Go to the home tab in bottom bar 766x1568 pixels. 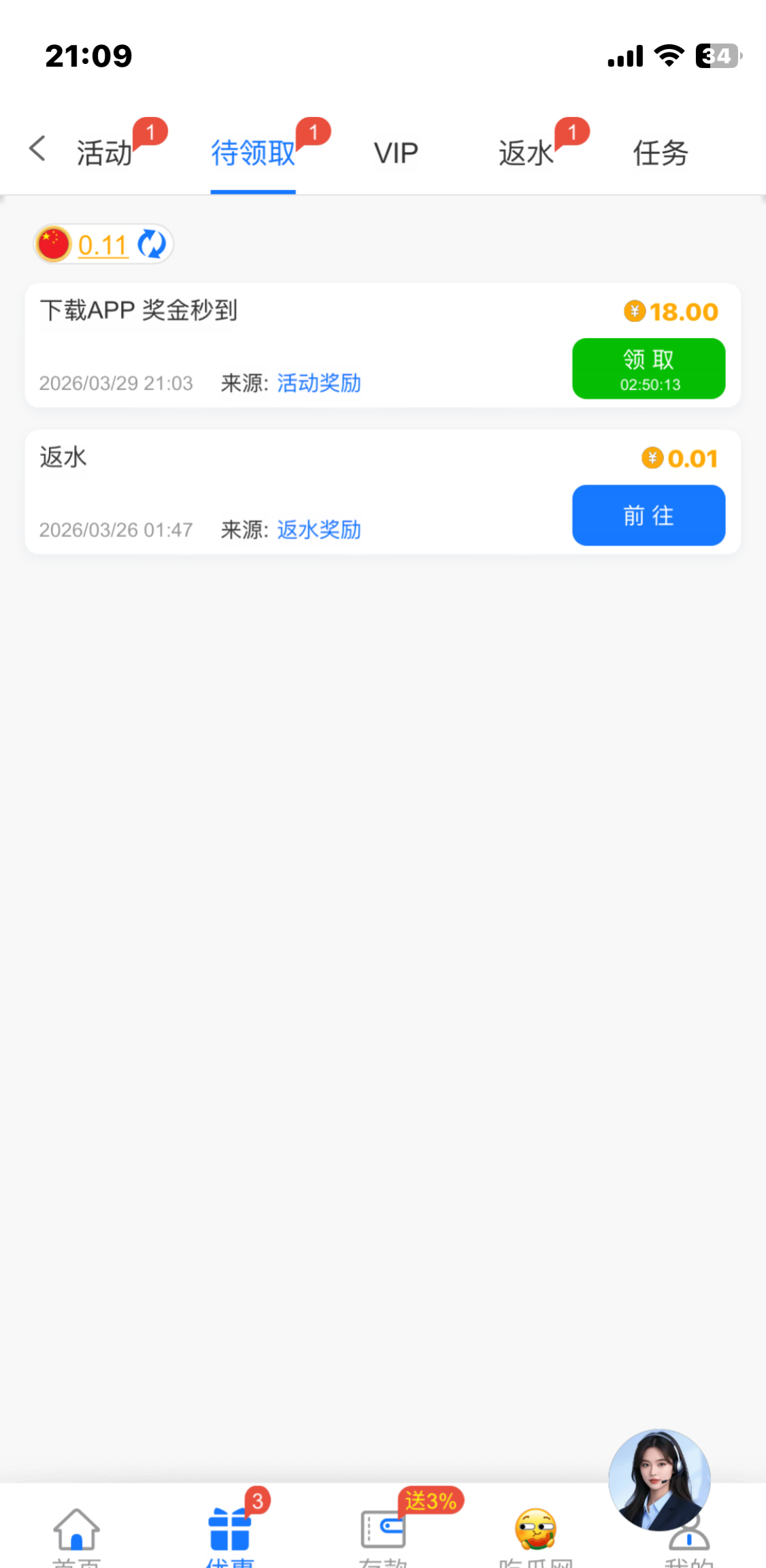76,1534
